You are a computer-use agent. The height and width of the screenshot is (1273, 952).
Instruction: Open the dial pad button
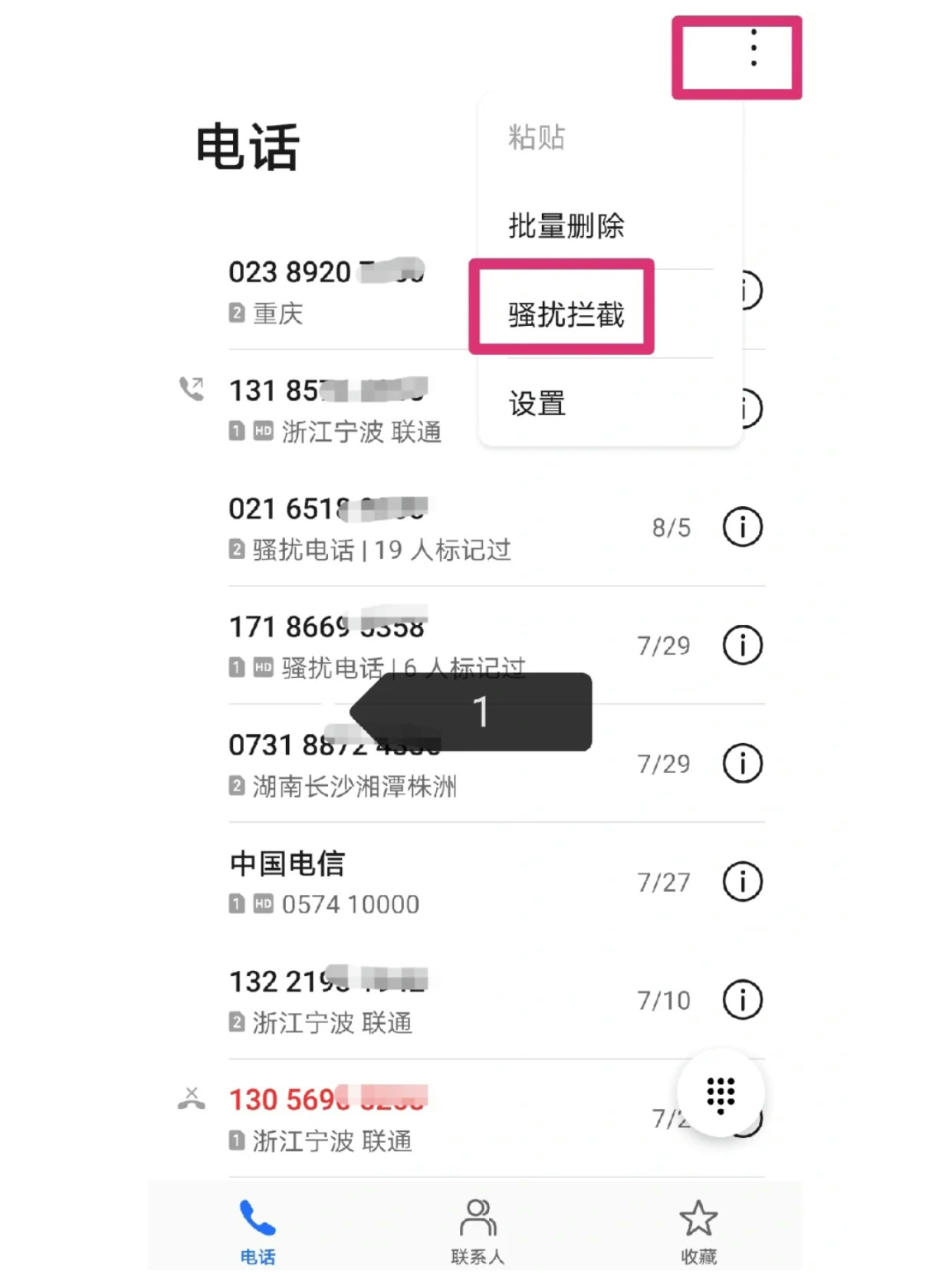720,1093
